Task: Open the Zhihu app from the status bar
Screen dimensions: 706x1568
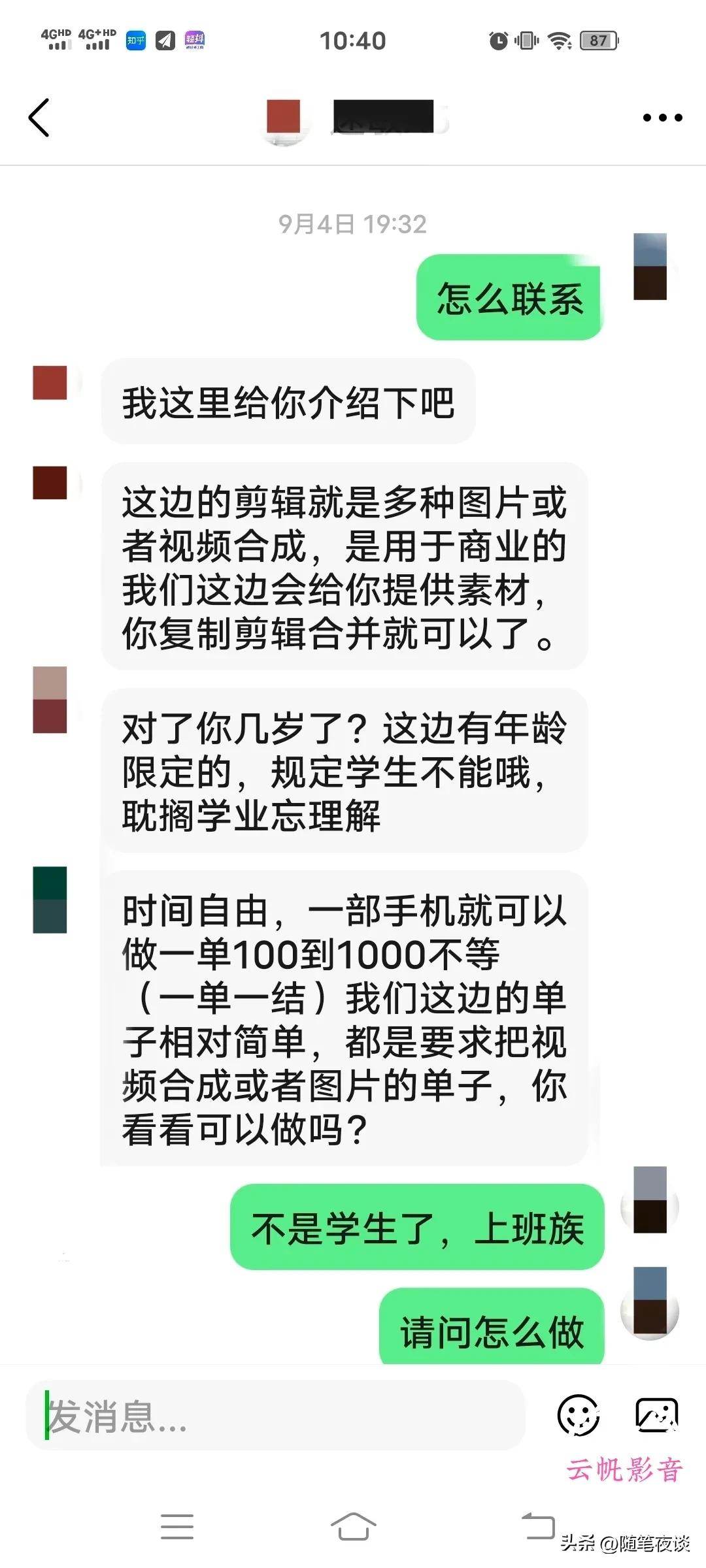Action: click(135, 41)
